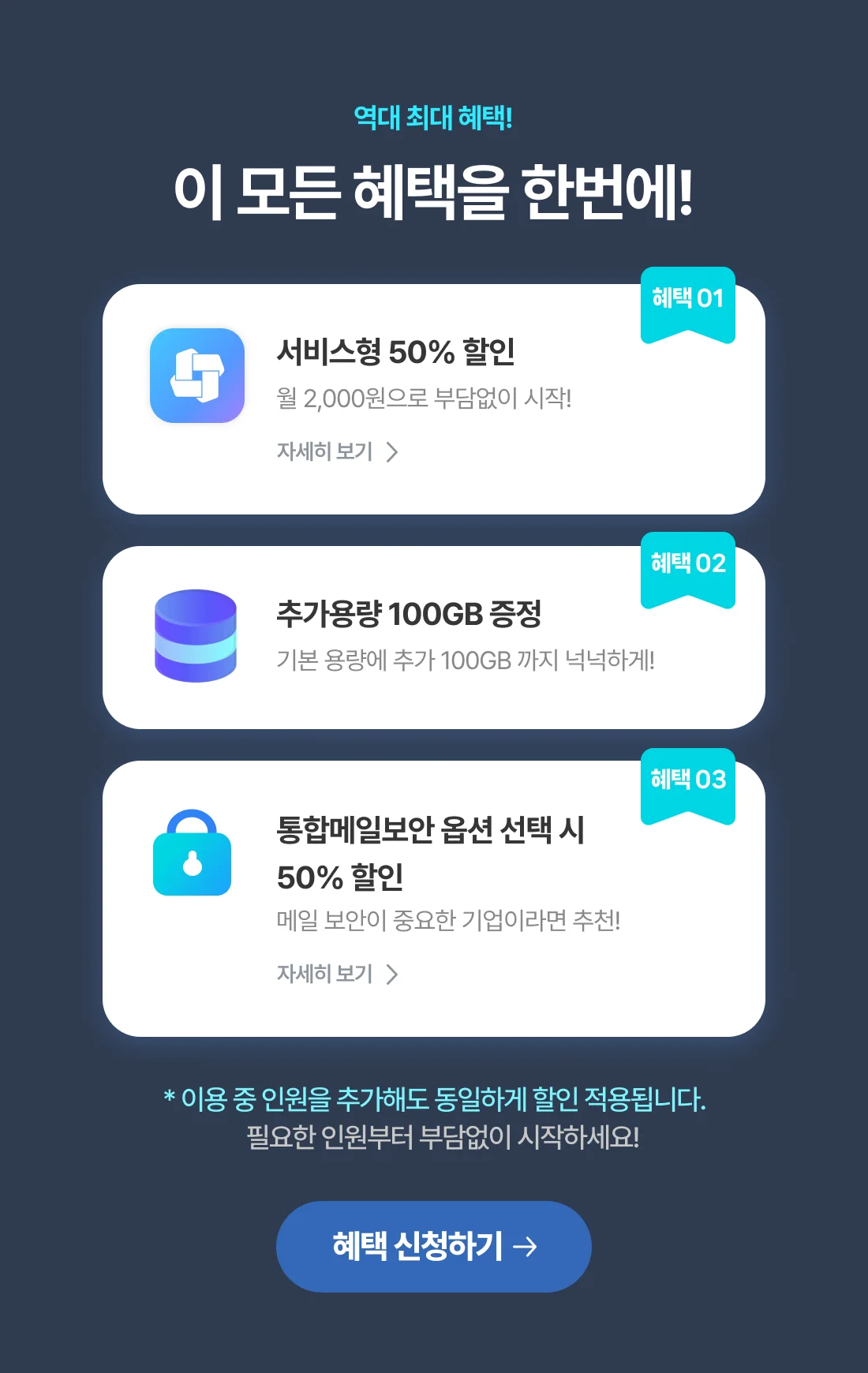Click the 월 2,000원으로 부담없이 시작! subtitle text
The width and height of the screenshot is (868, 1373).
pos(426,398)
